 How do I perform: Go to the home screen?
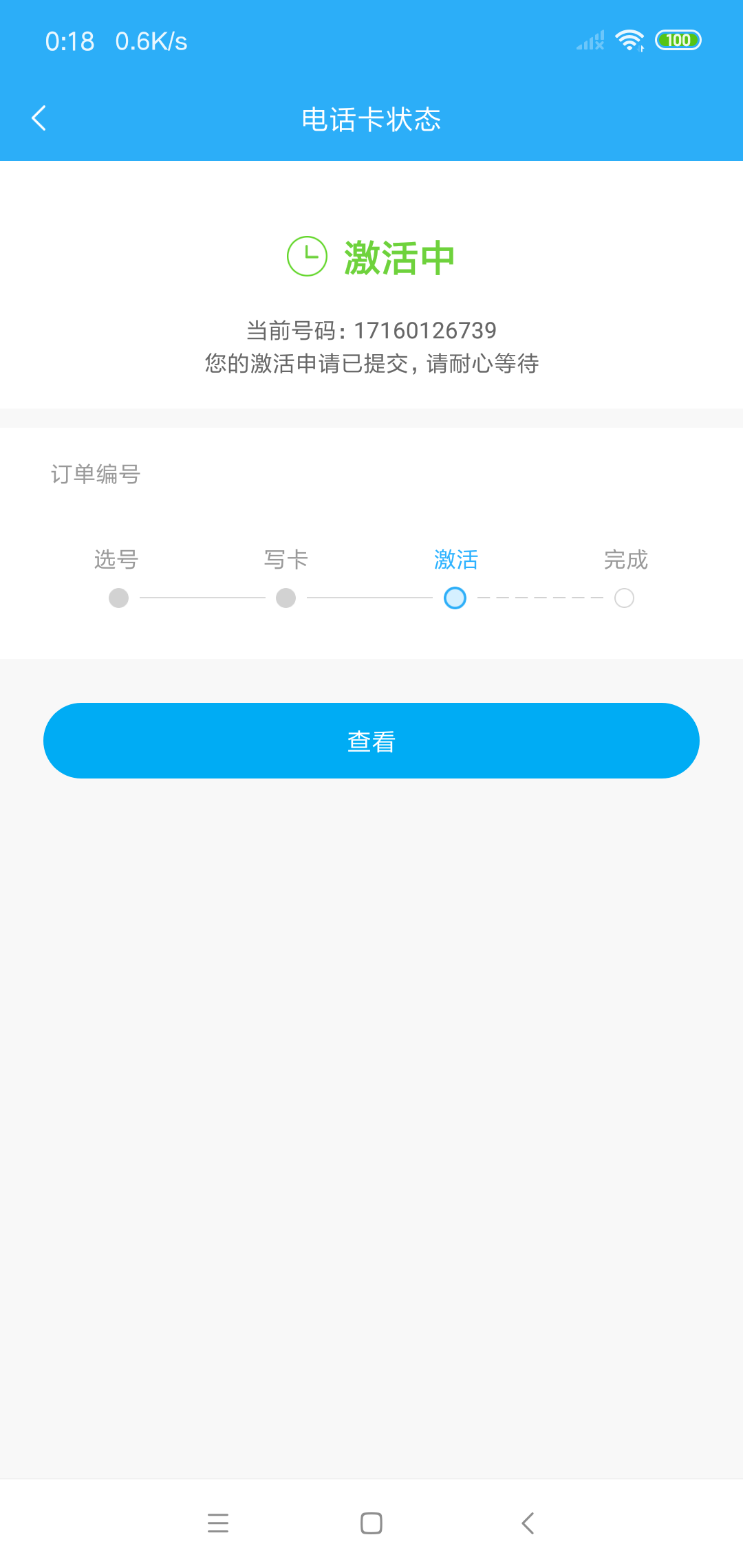pyautogui.click(x=371, y=1523)
